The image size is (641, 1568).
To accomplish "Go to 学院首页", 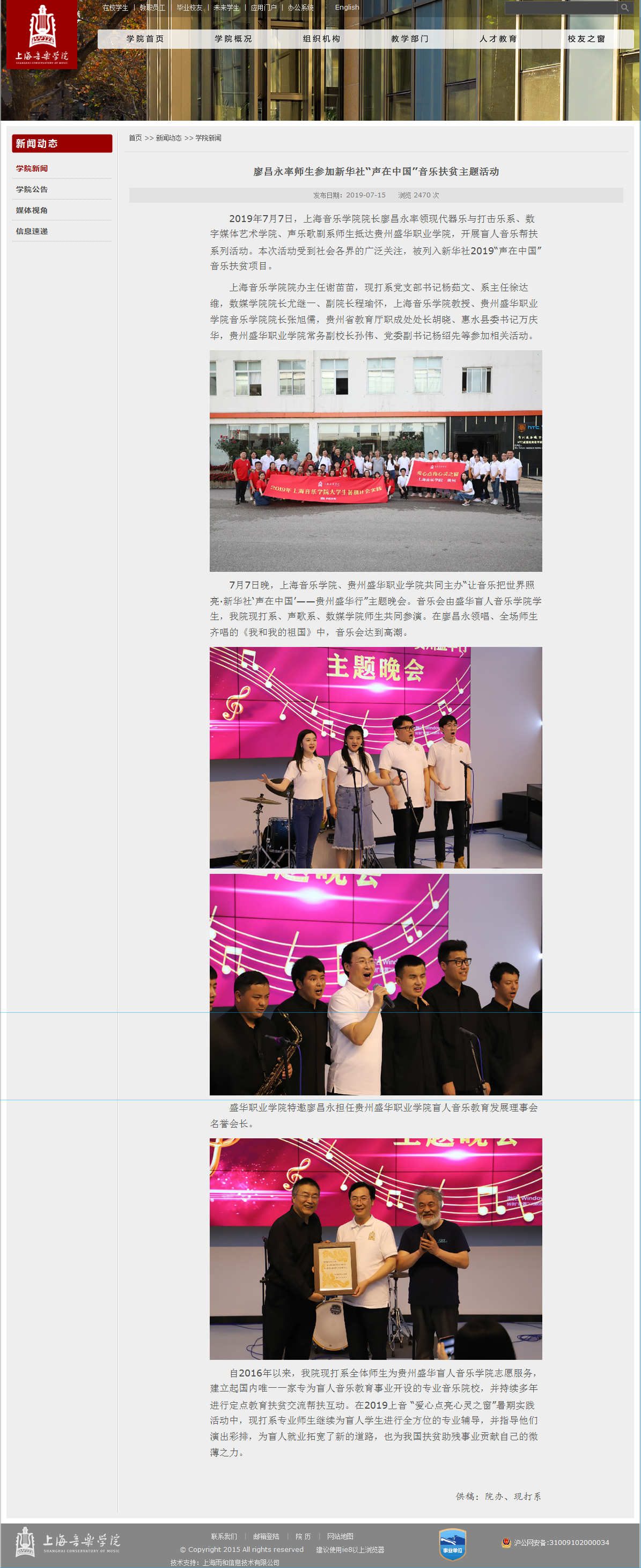I will click(x=145, y=39).
